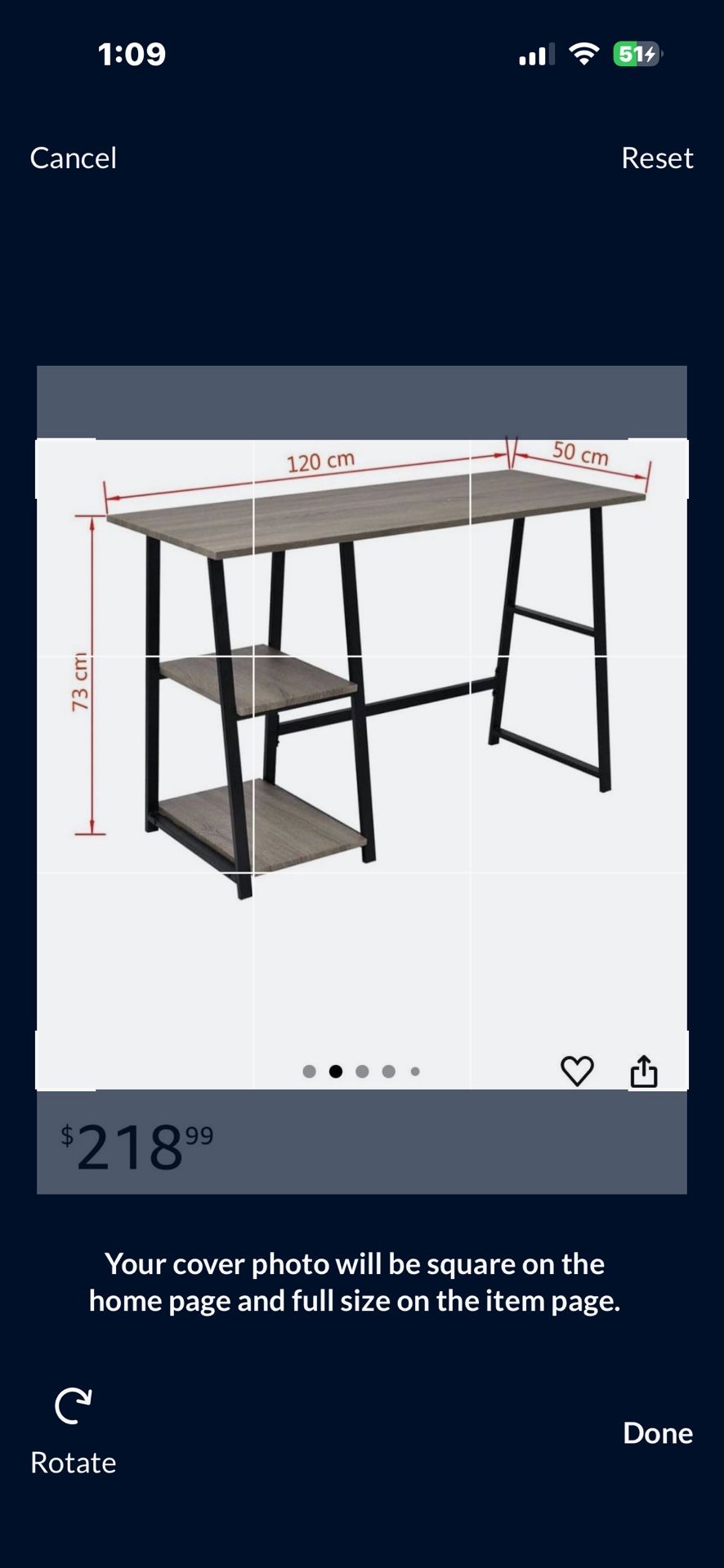Tap the heart icon on the product image
This screenshot has width=724, height=1568.
[579, 1070]
